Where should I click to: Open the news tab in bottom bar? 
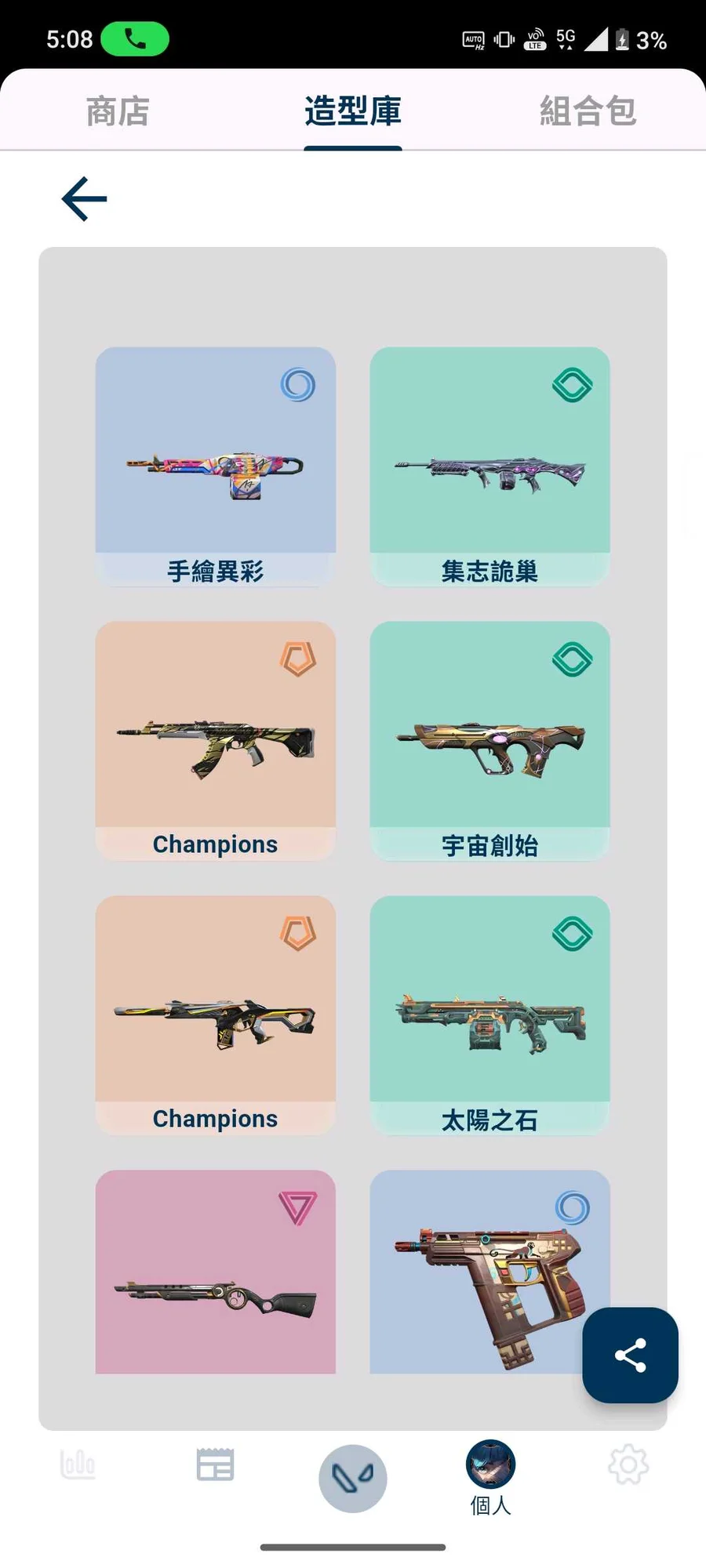tap(215, 1465)
